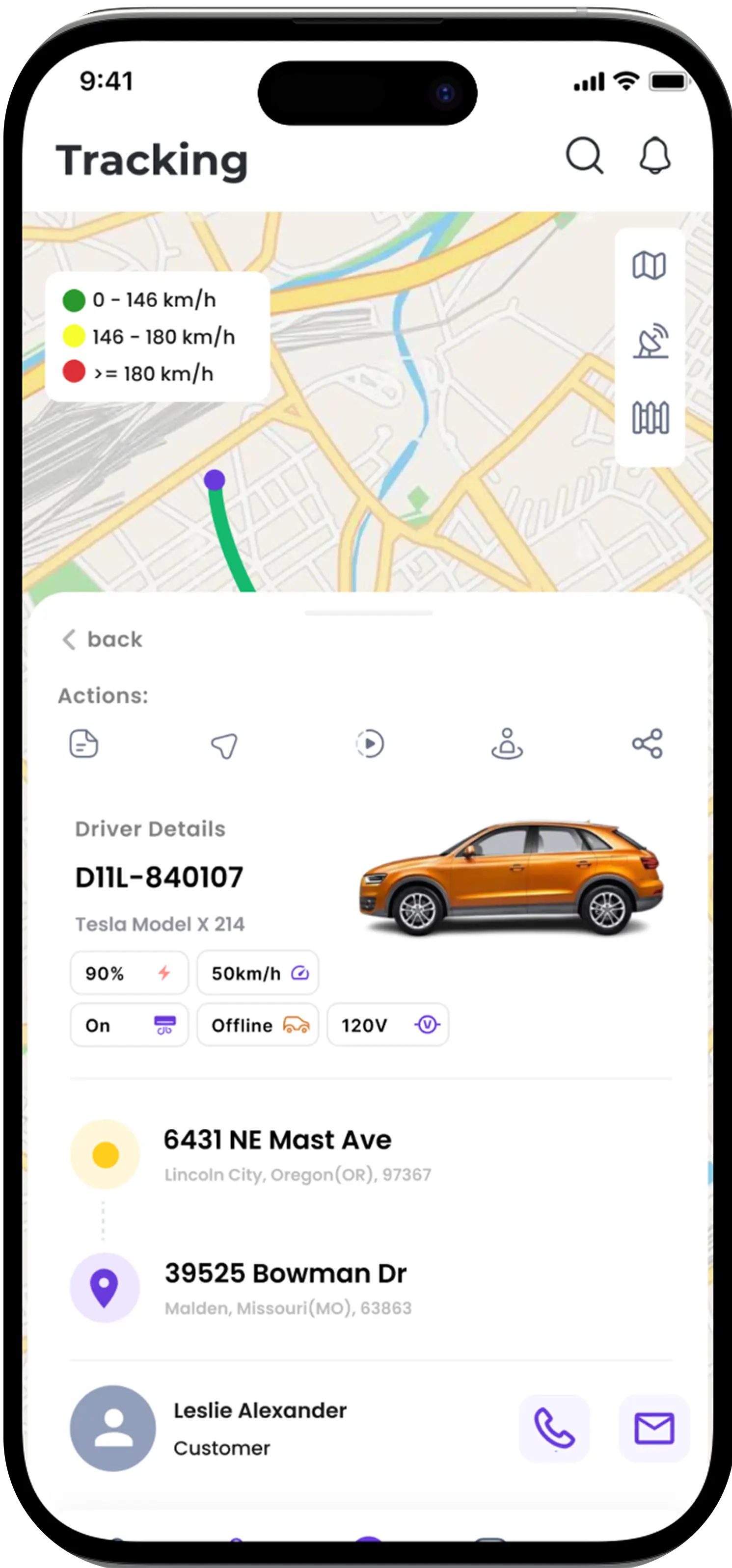Go back from driver details
The width and height of the screenshot is (732, 1568).
pos(102,639)
